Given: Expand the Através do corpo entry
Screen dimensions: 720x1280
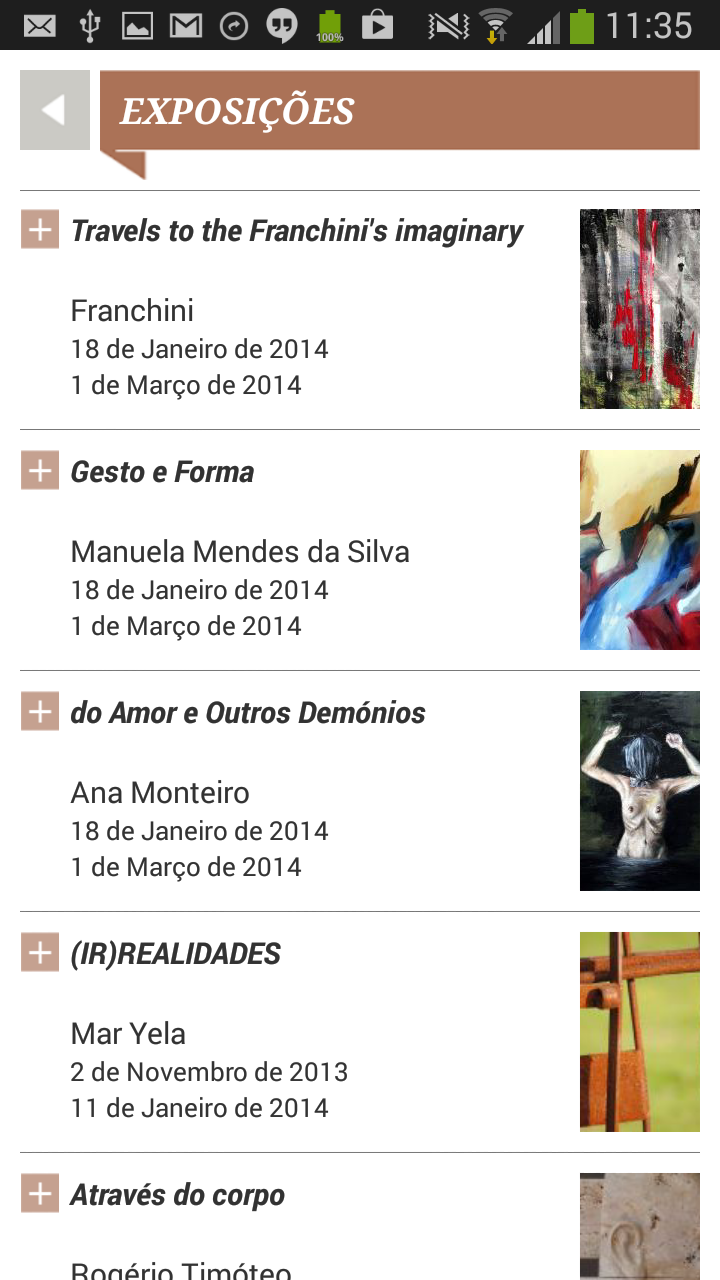Looking at the screenshot, I should tap(40, 1194).
